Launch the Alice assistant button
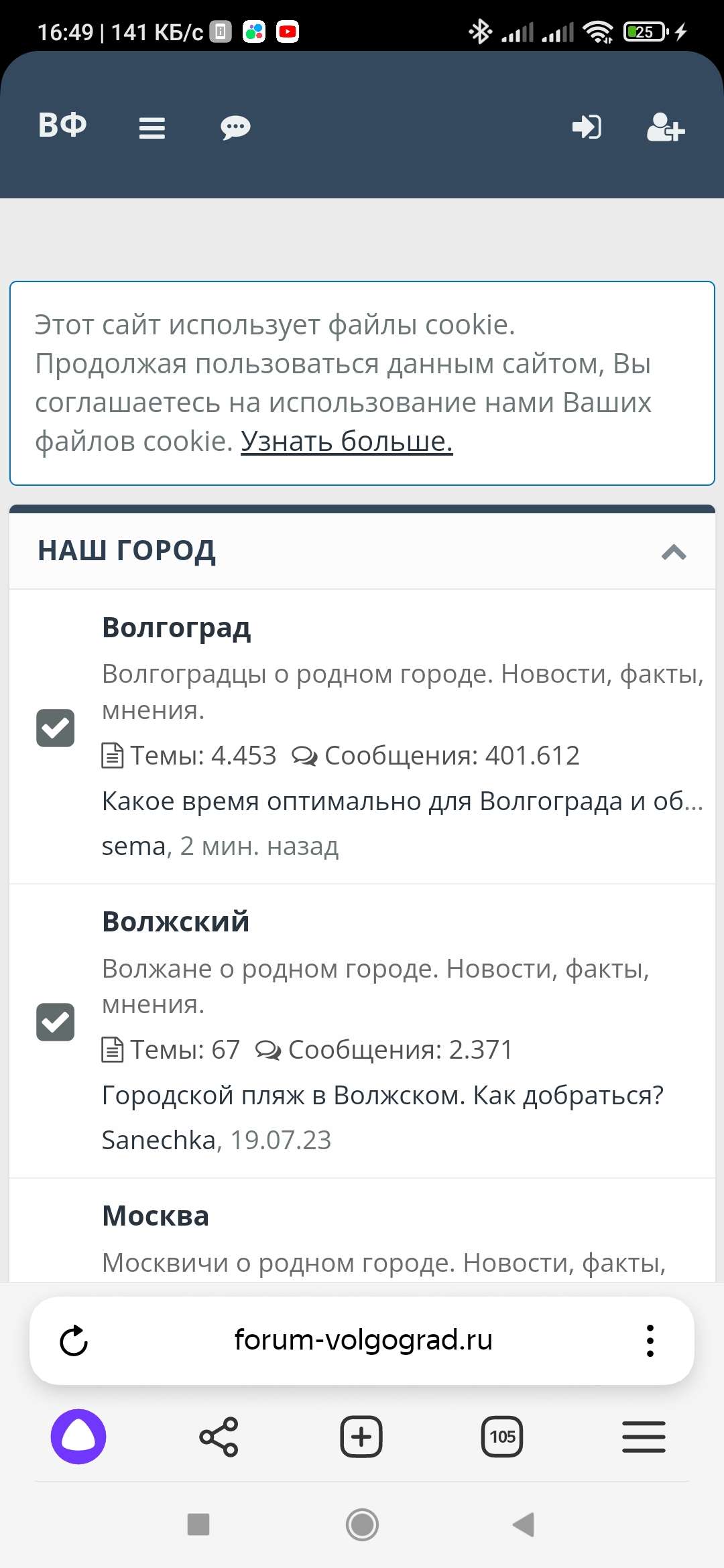The height and width of the screenshot is (1568, 724). (x=78, y=1437)
